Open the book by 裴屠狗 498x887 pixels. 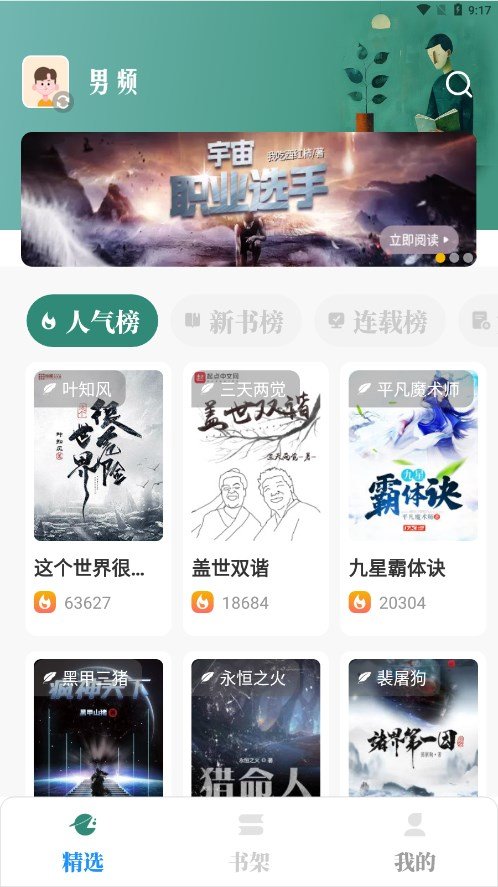413,727
